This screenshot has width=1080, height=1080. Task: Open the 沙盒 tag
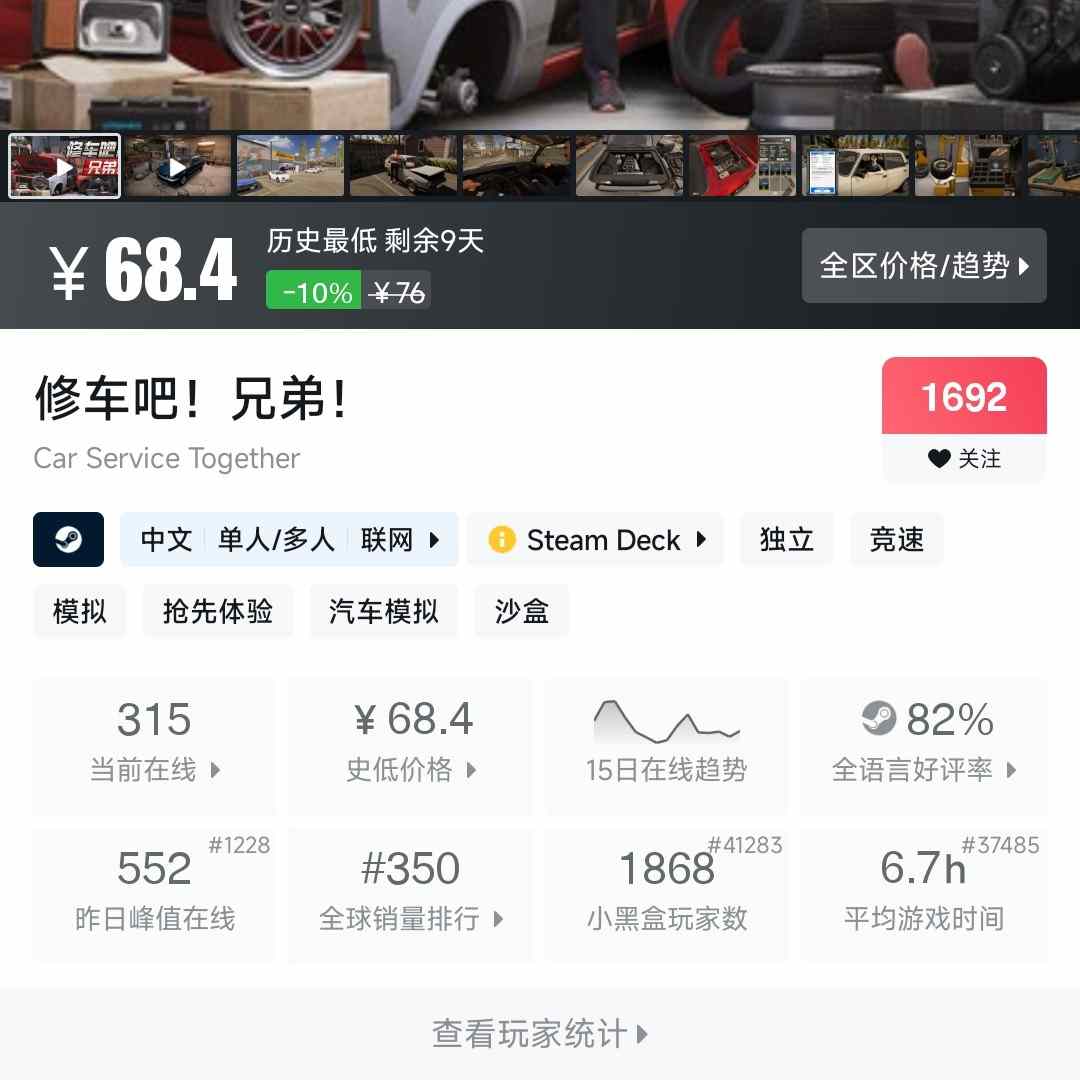[522, 611]
